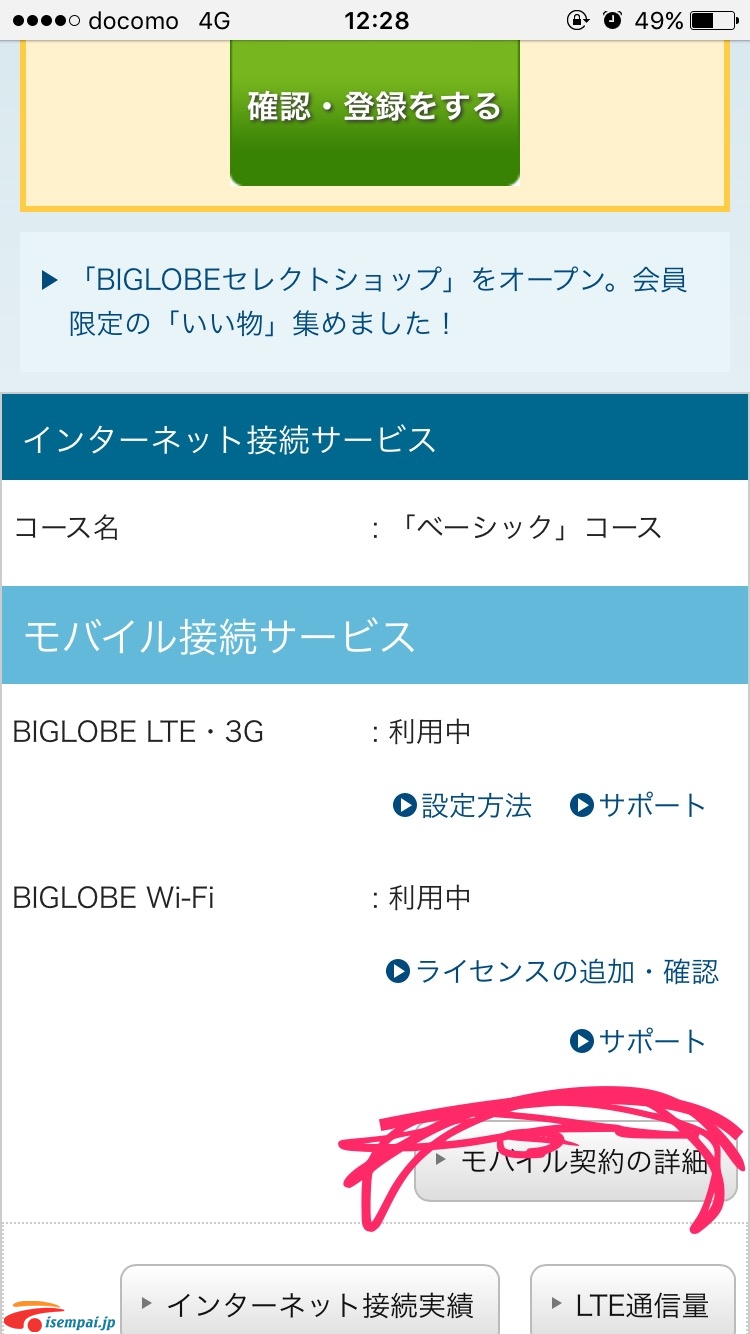Check LTE通信量 button

(633, 1304)
